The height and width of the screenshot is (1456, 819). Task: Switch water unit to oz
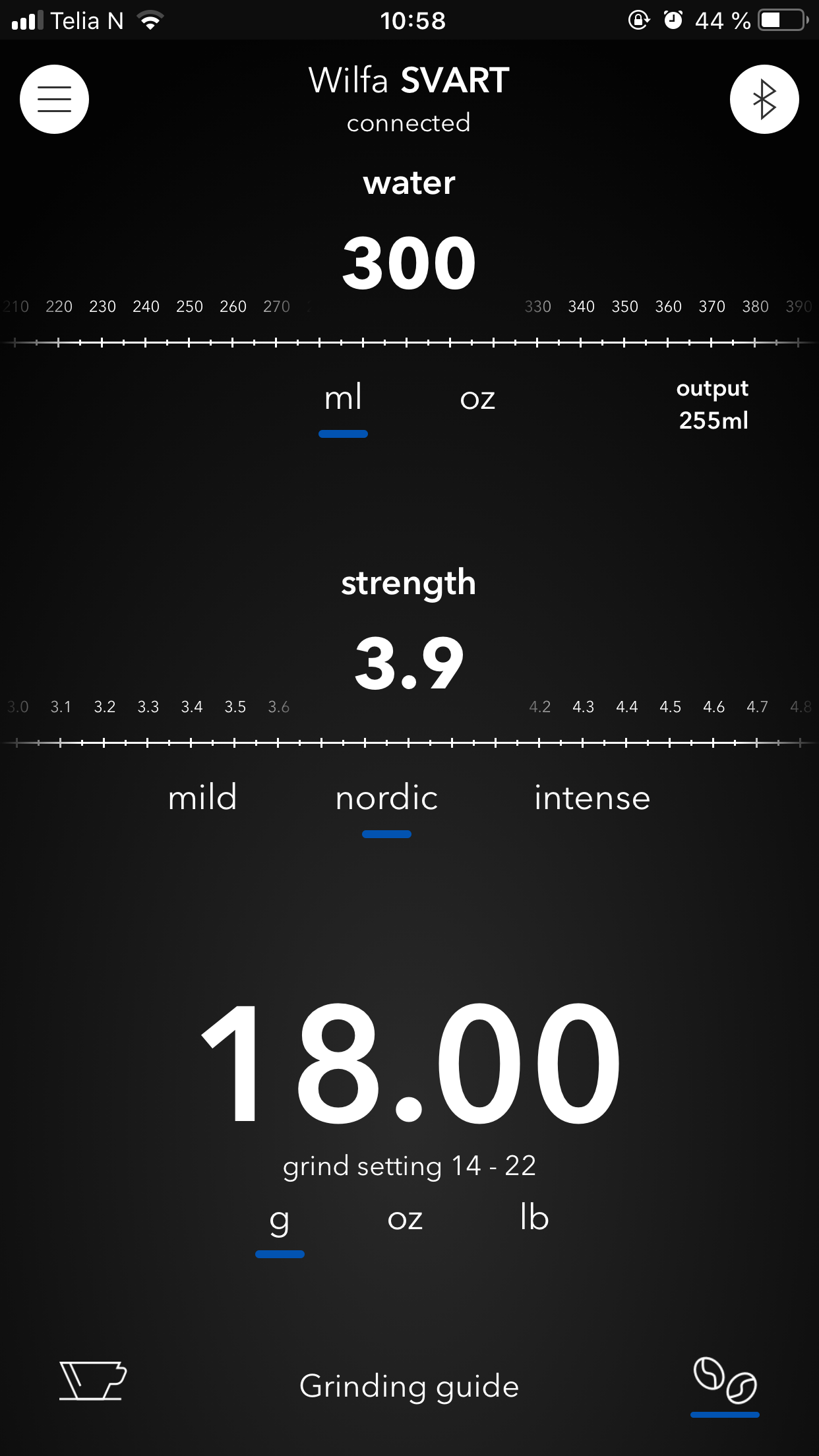pyautogui.click(x=477, y=400)
